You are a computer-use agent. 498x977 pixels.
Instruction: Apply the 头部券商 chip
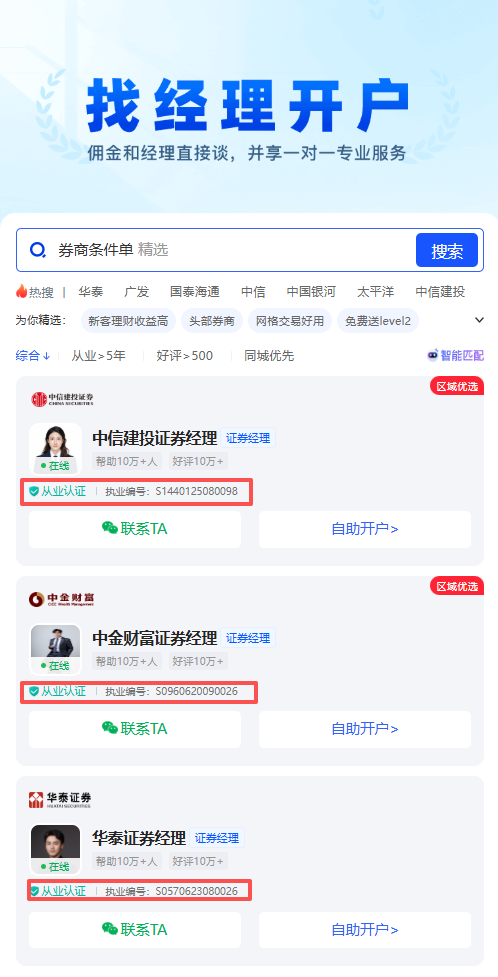pyautogui.click(x=212, y=321)
